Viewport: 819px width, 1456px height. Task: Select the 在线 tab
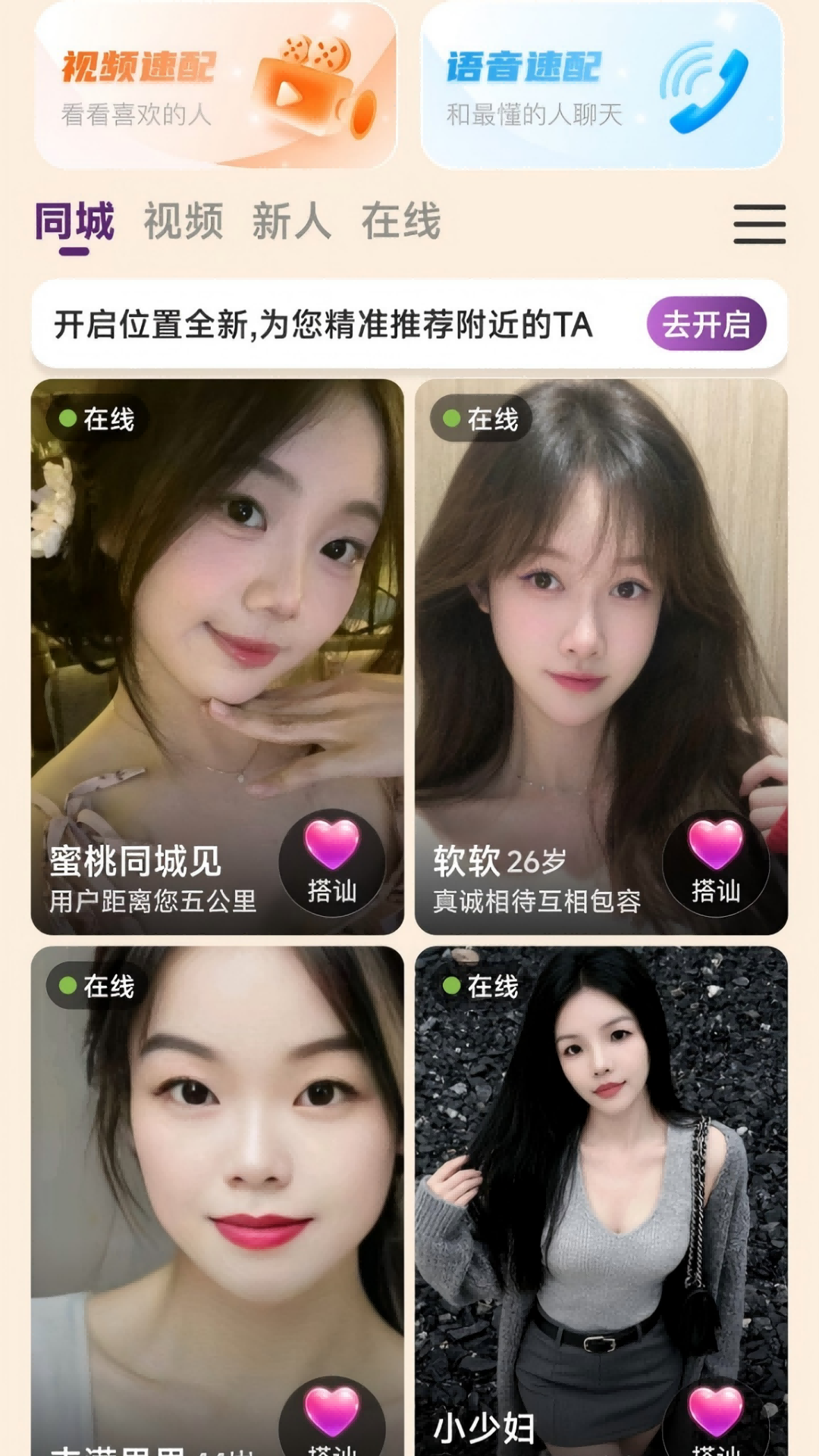(x=402, y=220)
